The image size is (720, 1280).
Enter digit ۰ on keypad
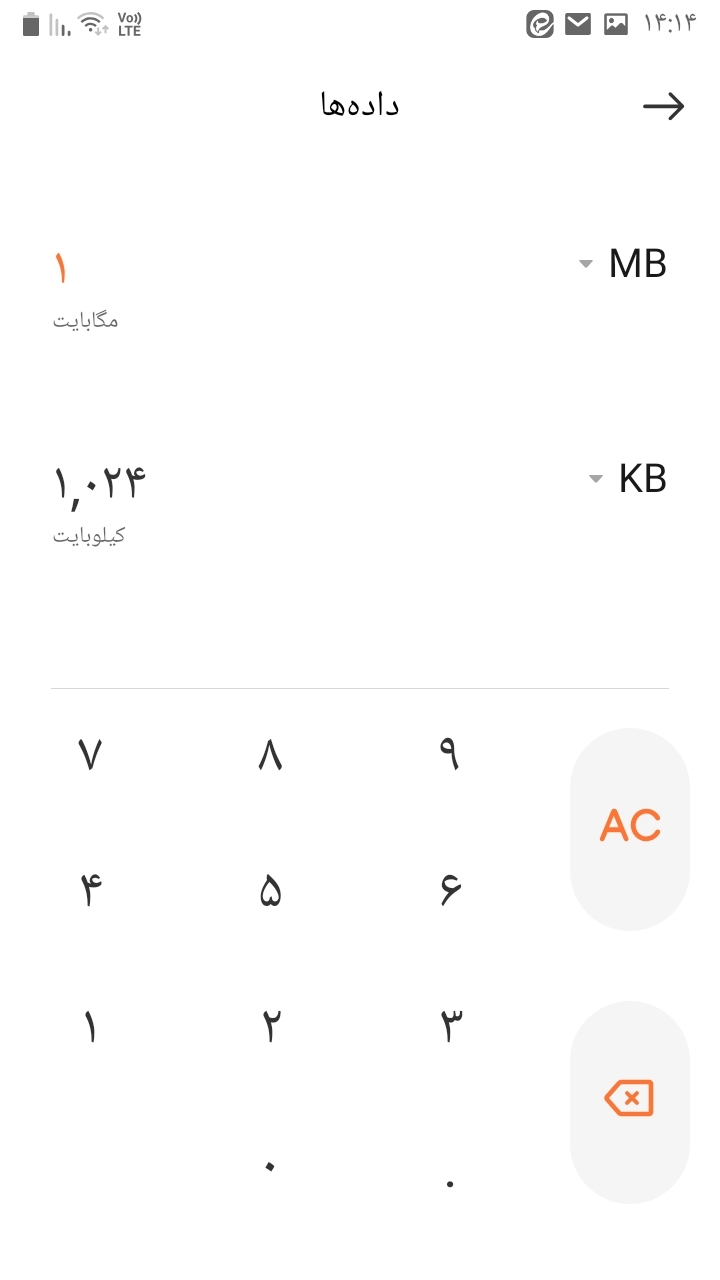[270, 1166]
